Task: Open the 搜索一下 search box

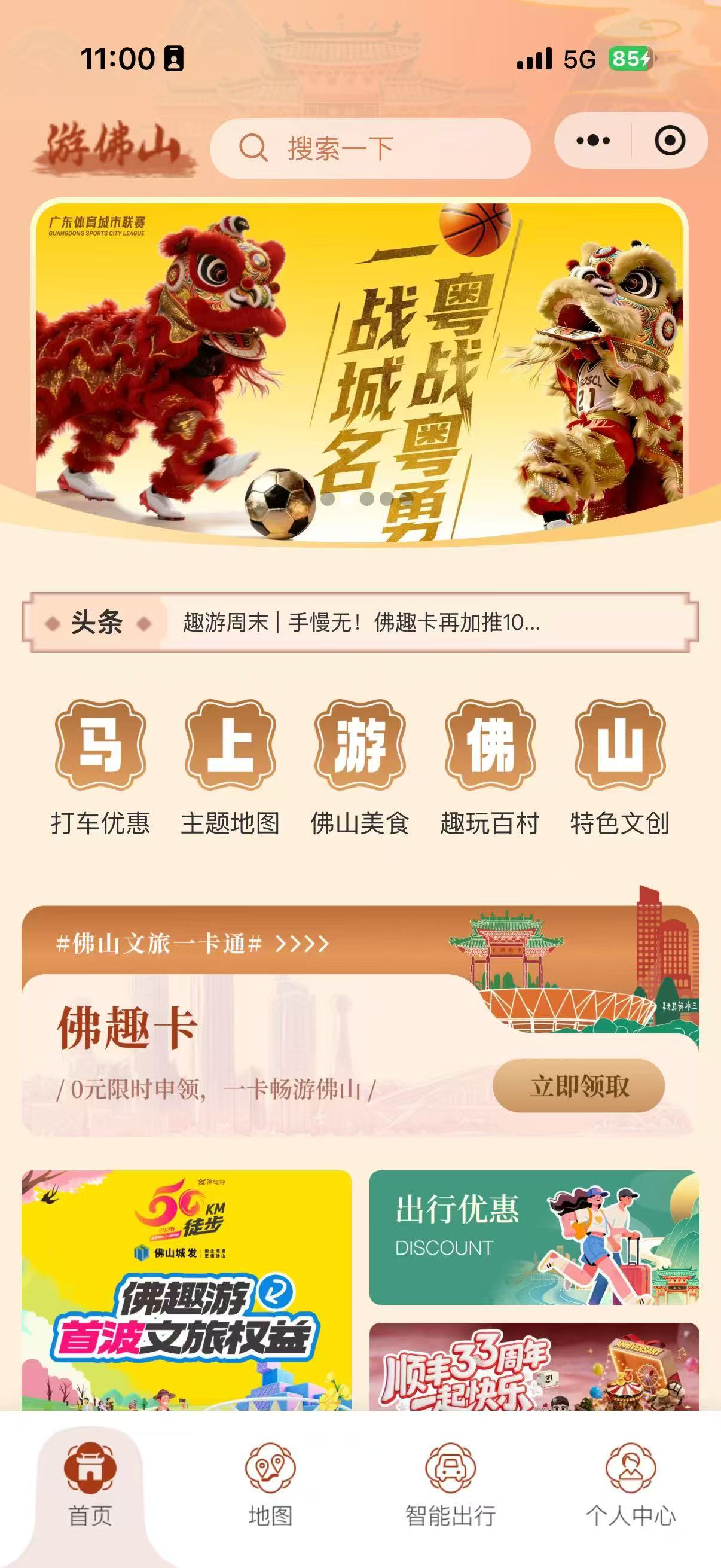Action: tap(370, 148)
